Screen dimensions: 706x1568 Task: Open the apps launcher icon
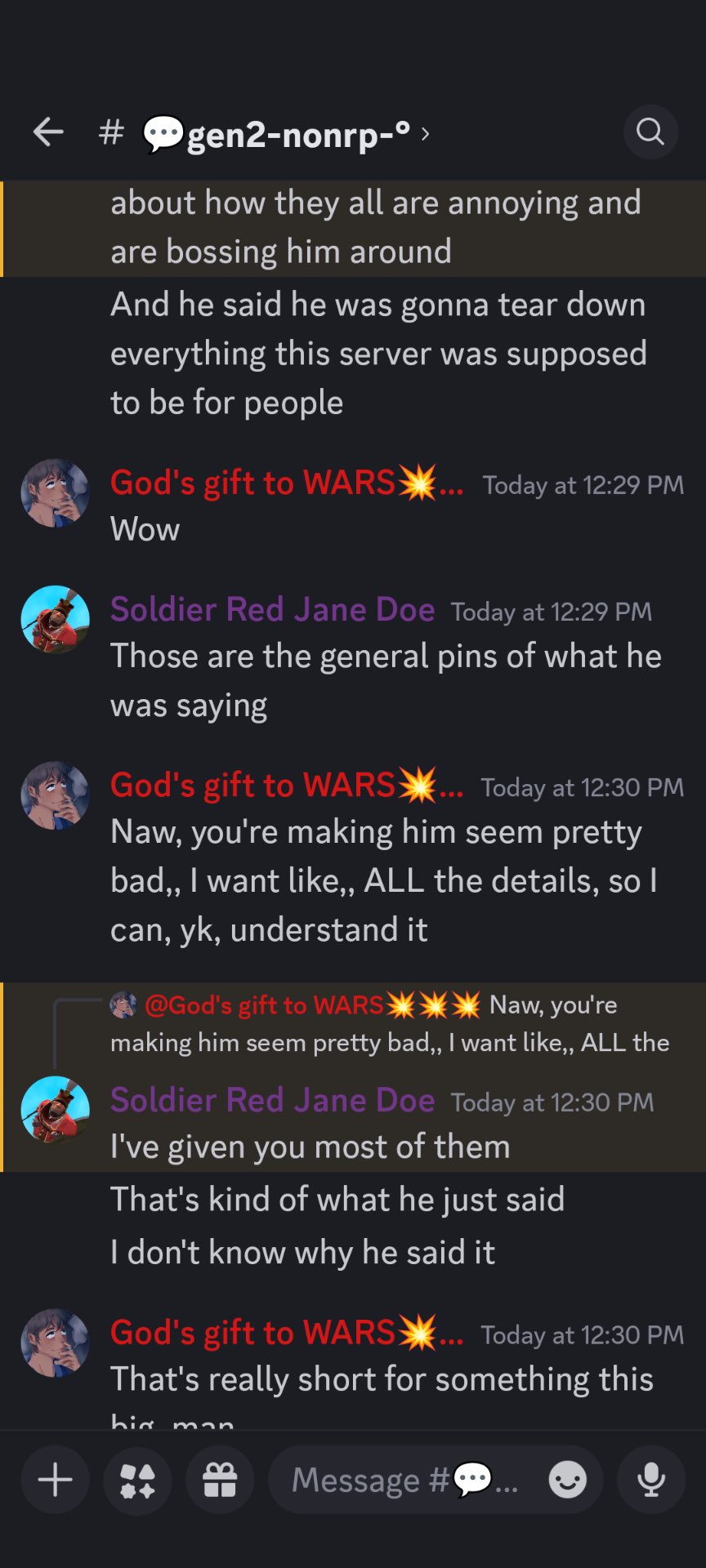[137, 1480]
